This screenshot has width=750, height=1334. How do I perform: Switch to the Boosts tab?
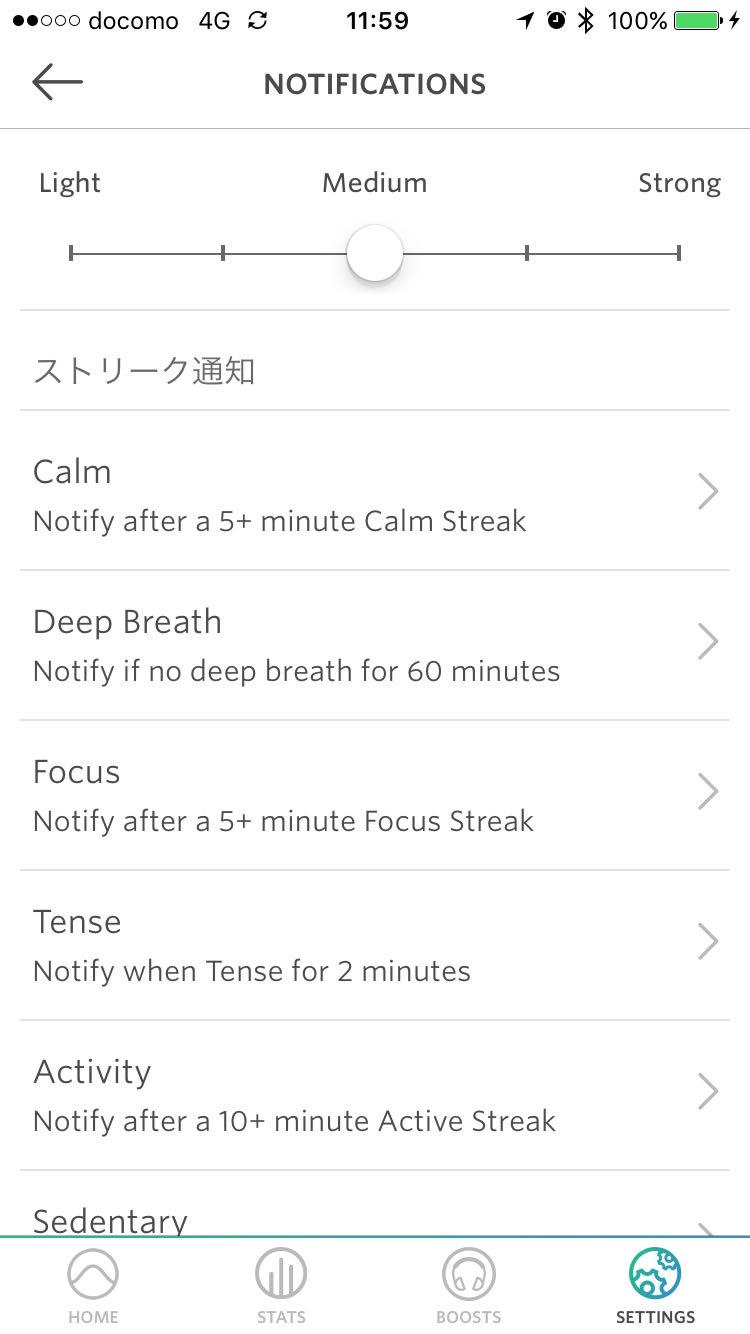[x=468, y=1285]
